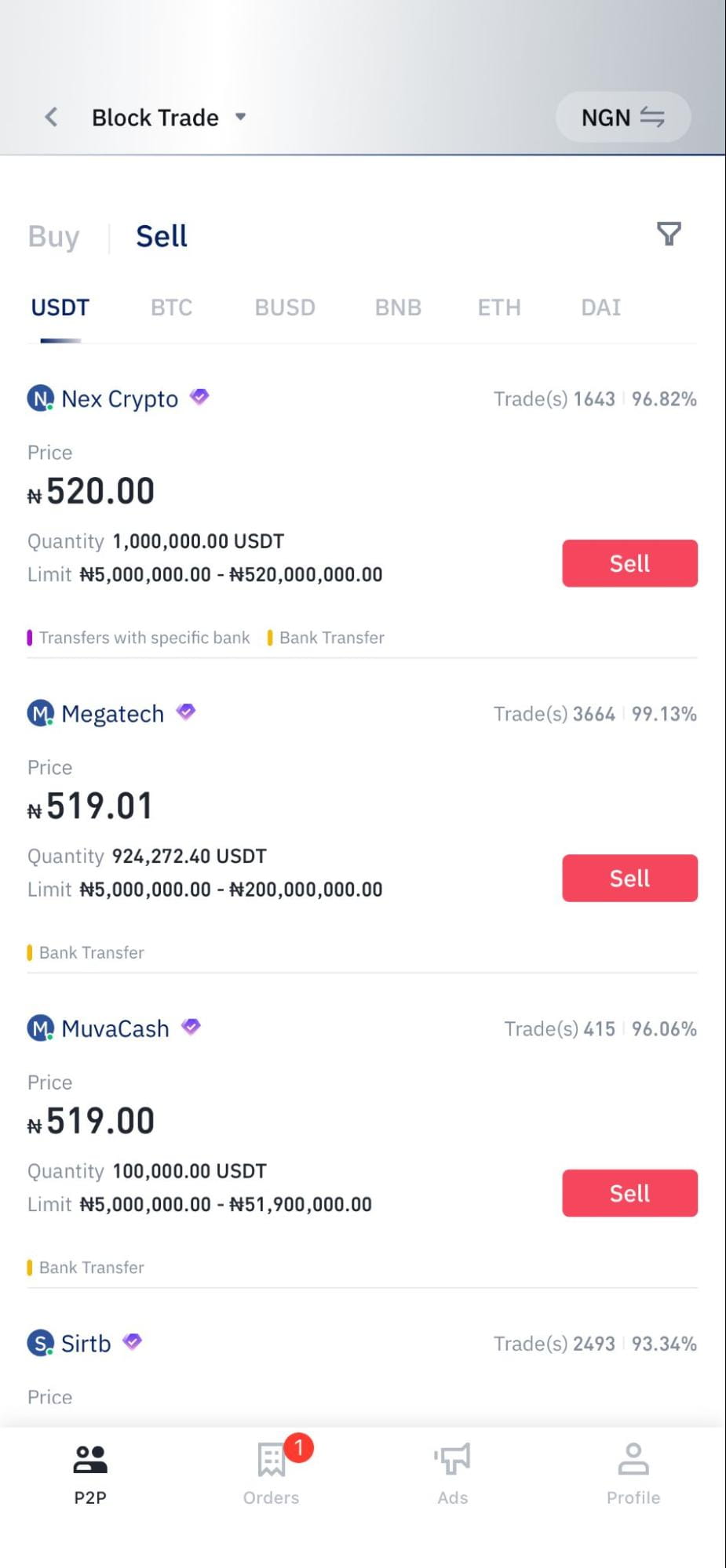Image resolution: width=726 pixels, height=1568 pixels.
Task: Open the Orders tab
Action: (x=272, y=1472)
